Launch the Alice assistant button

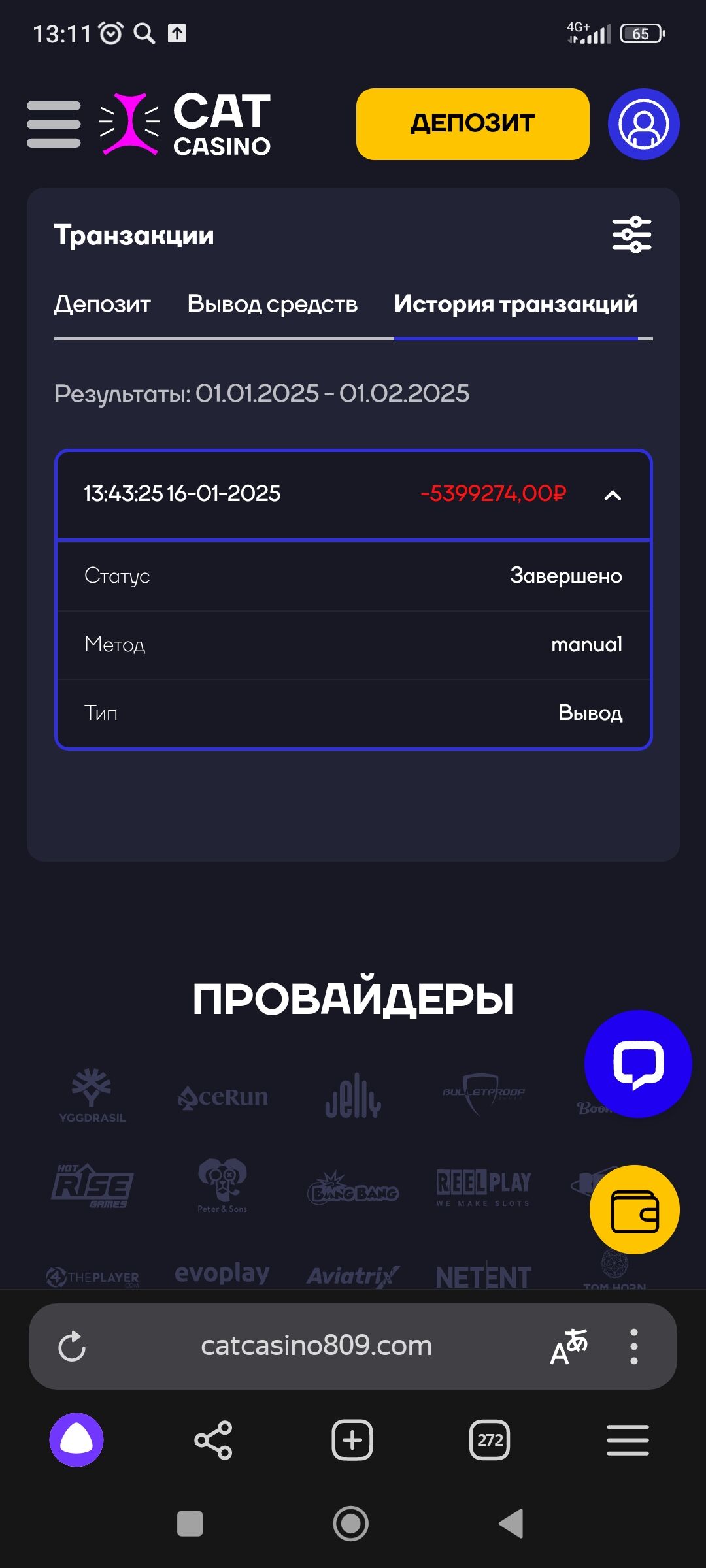tap(76, 1440)
